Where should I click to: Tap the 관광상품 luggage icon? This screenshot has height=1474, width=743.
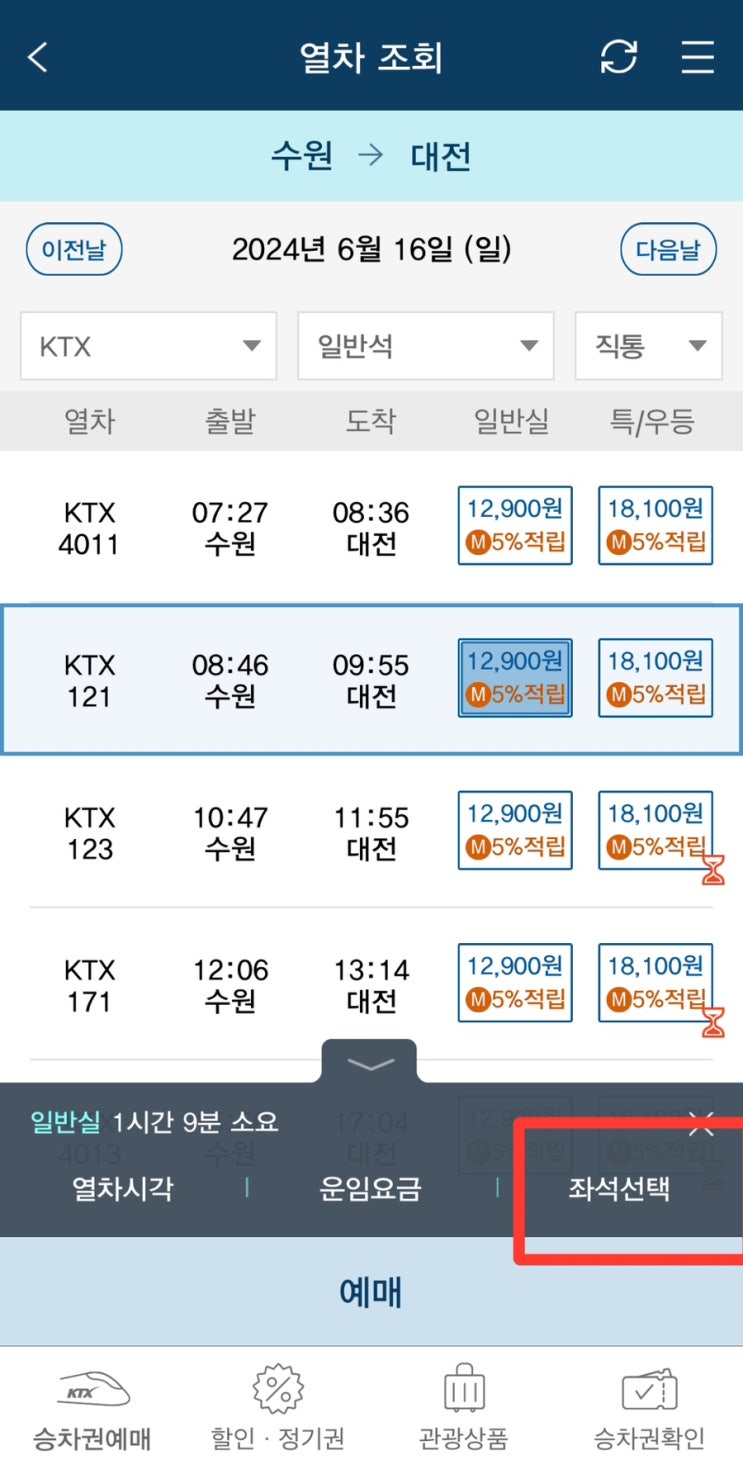pos(464,1400)
